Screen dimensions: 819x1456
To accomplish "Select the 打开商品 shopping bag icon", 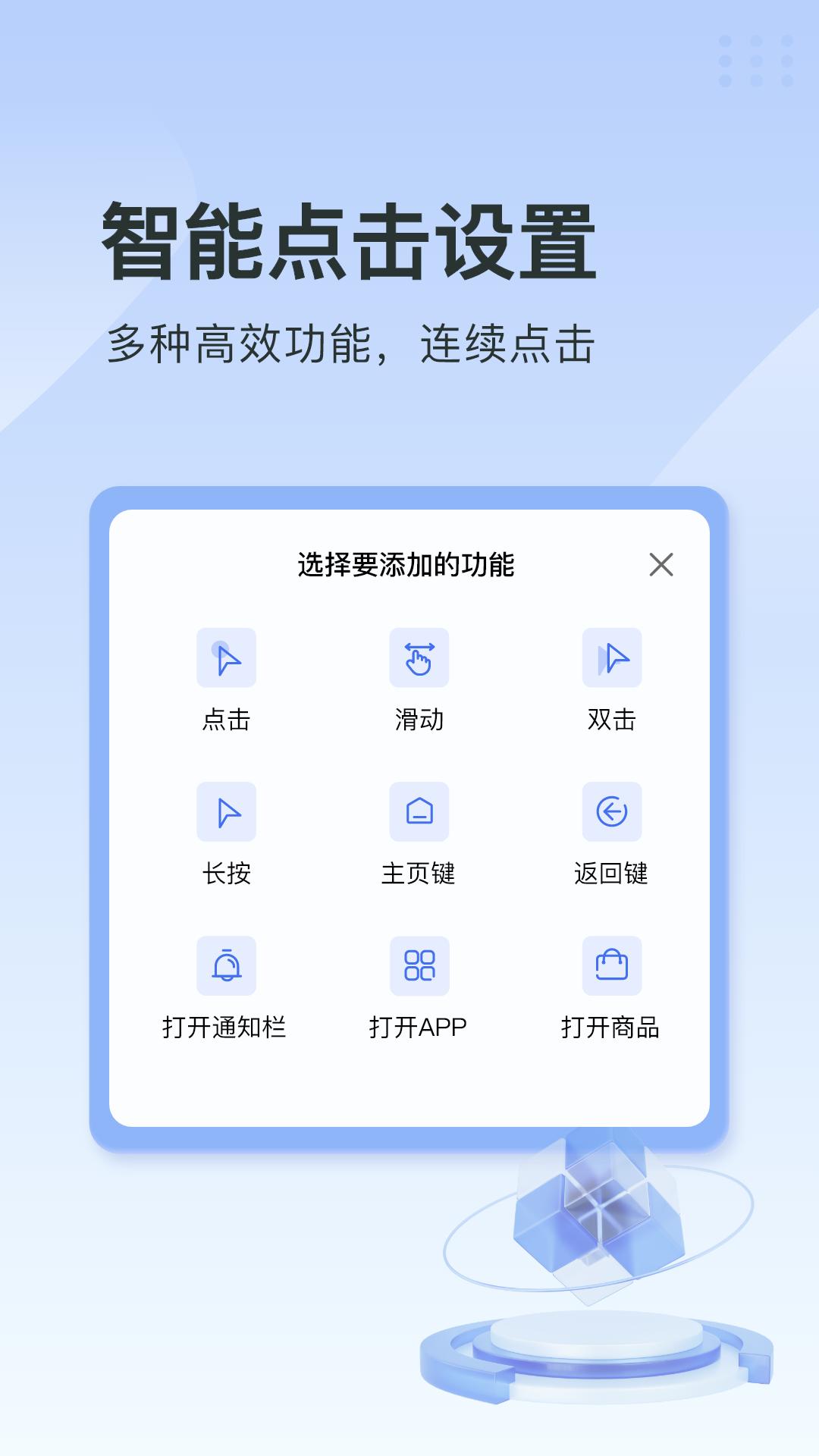I will pos(613,965).
